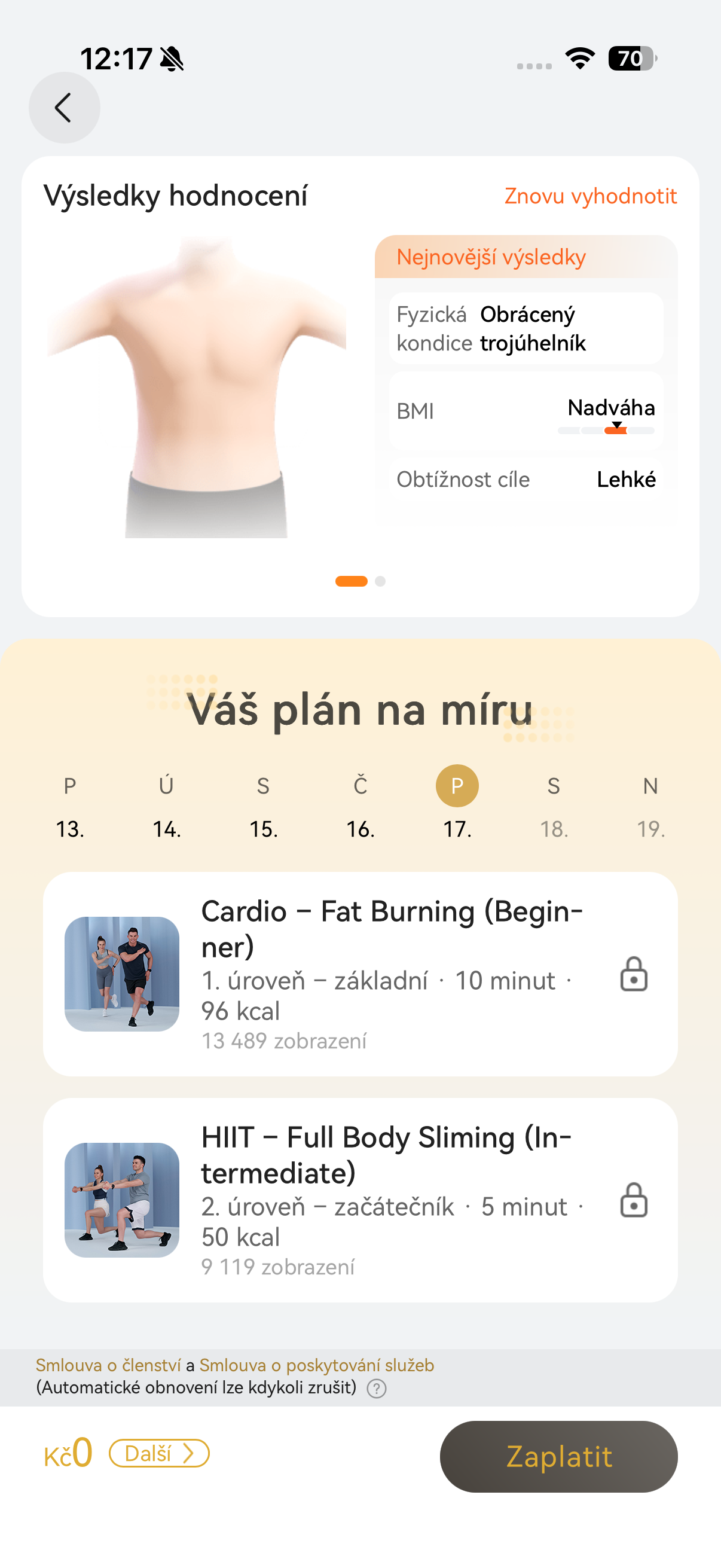
Task: Tap Zaplatit to pay
Action: [558, 1456]
